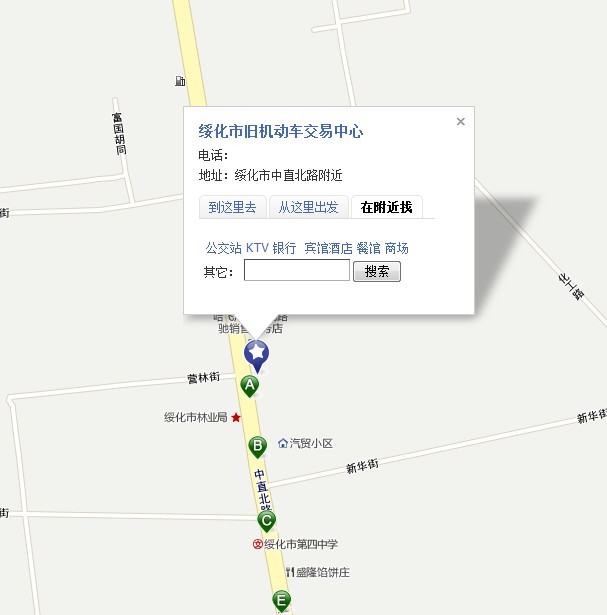Tap the blue star location pin
The width and height of the screenshot is (607, 615).
(257, 353)
